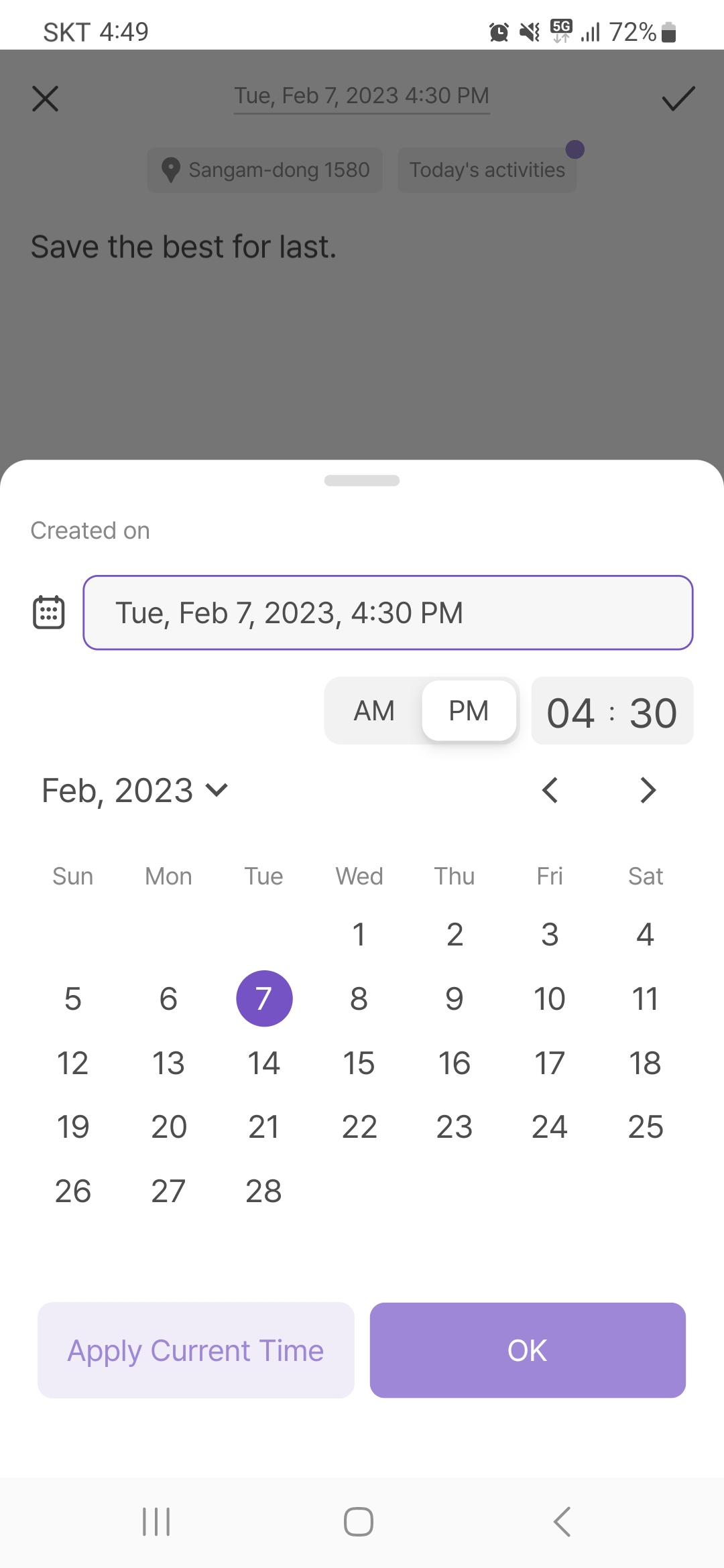Expand the Feb, 2023 month dropdown

click(x=135, y=791)
